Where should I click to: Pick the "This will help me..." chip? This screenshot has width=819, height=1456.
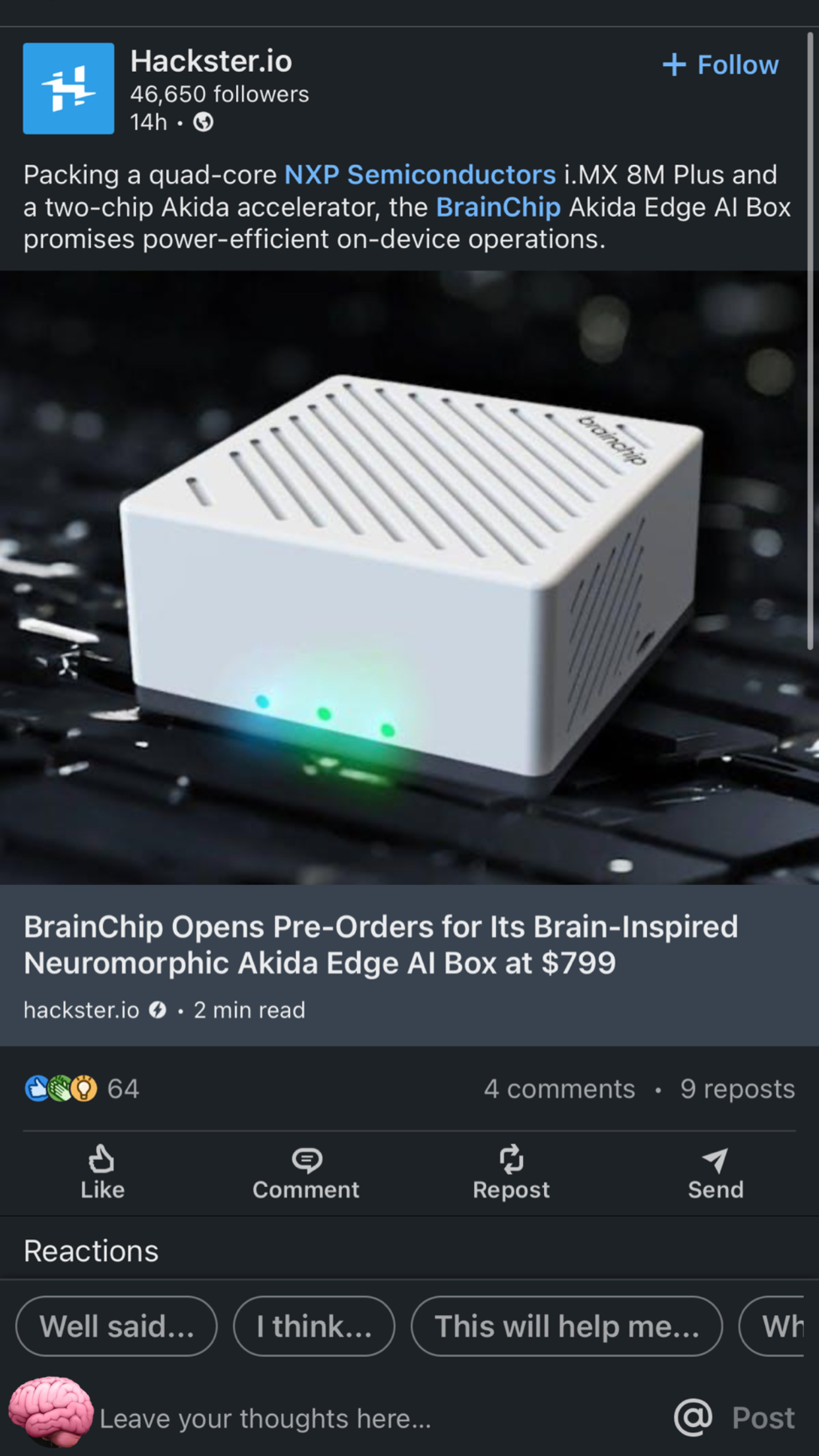point(566,1326)
